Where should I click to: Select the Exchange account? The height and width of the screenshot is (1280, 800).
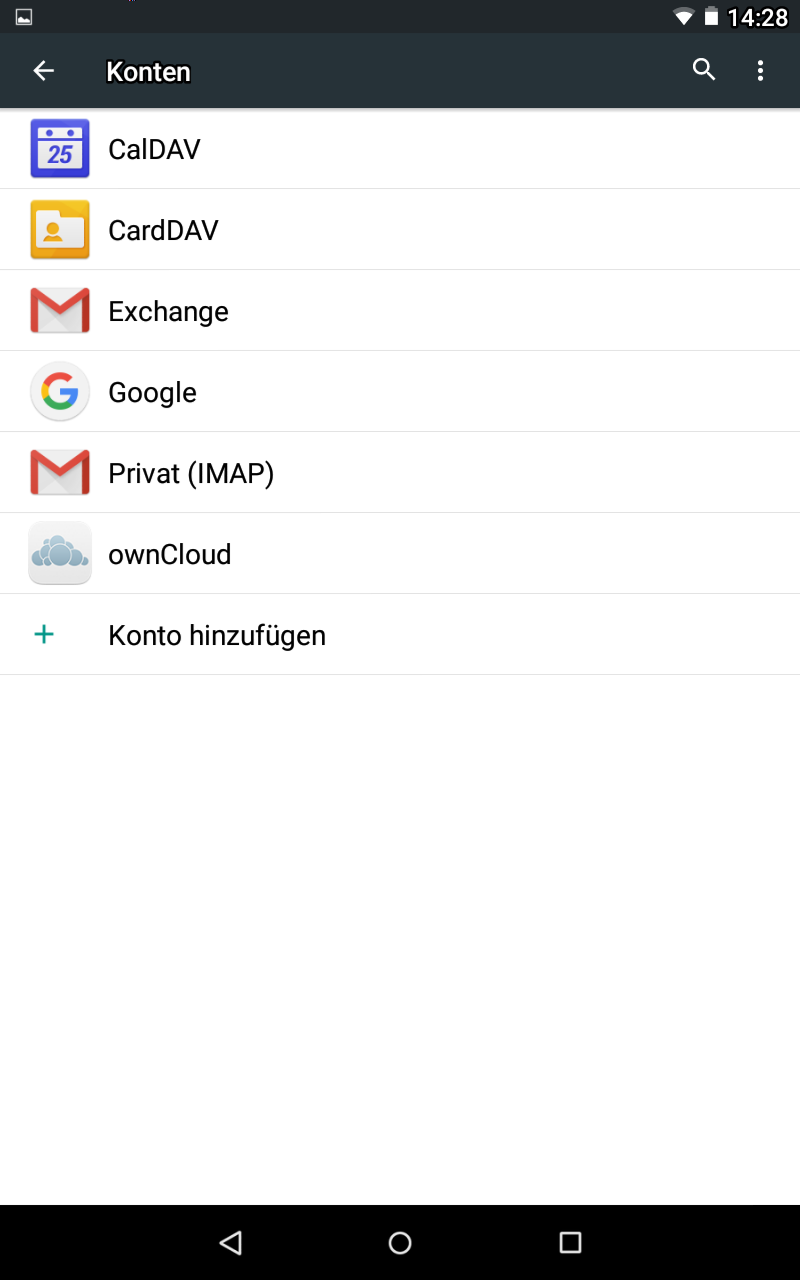(400, 311)
